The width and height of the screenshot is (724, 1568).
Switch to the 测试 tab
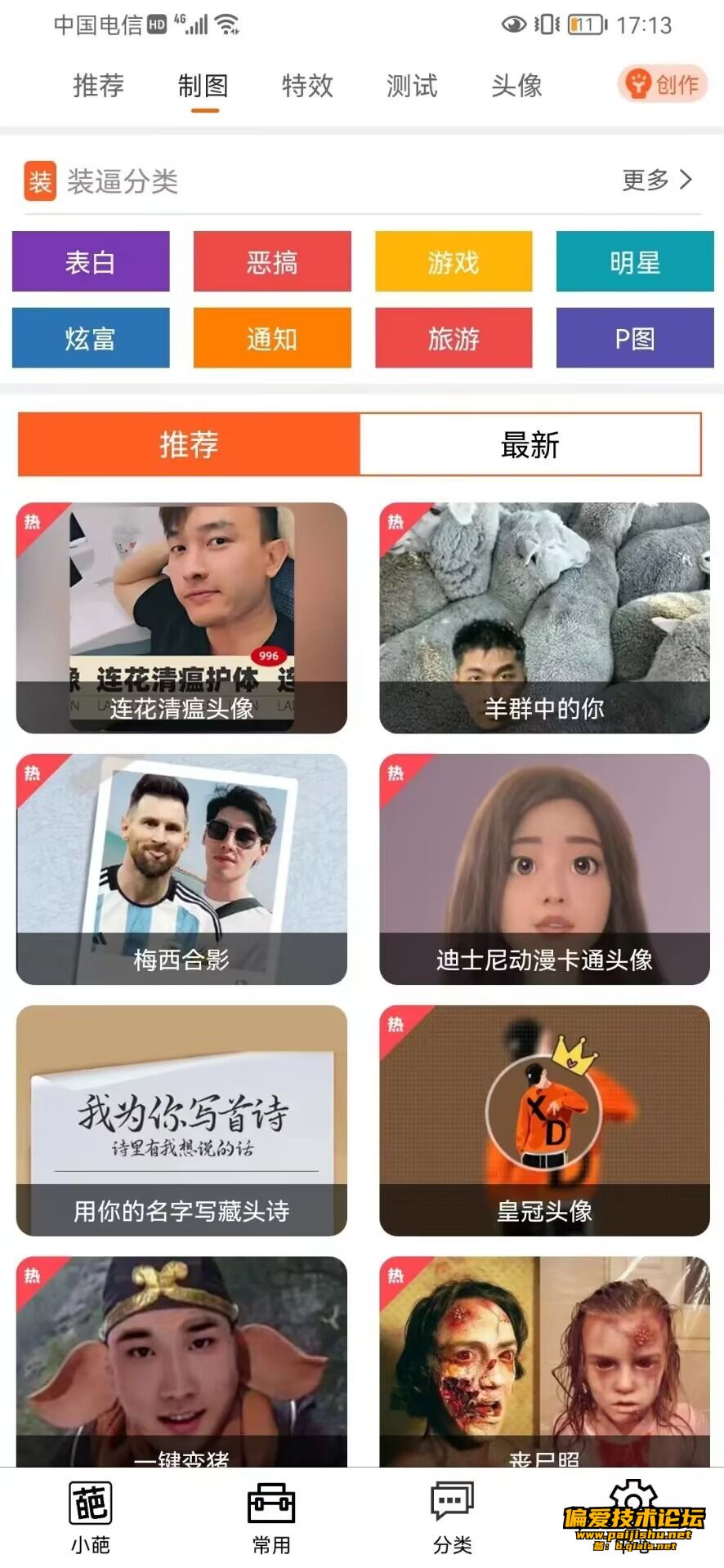click(x=412, y=86)
